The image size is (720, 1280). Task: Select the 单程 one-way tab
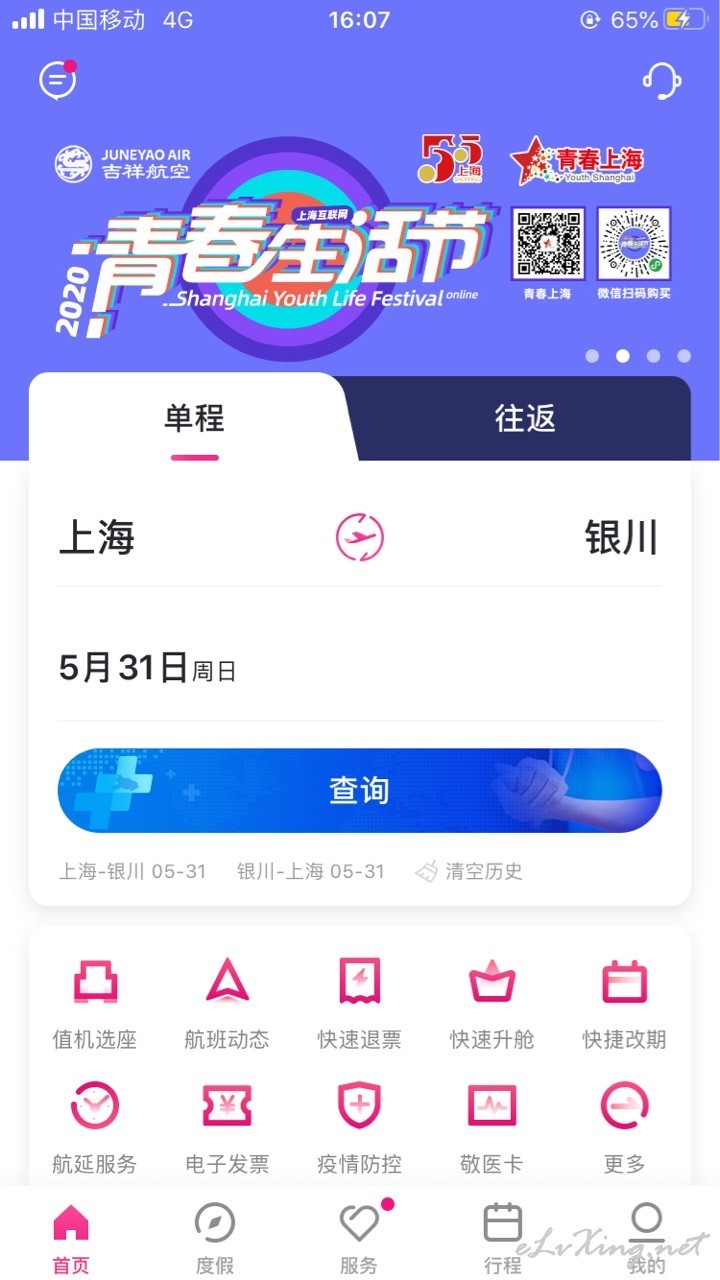coord(194,418)
